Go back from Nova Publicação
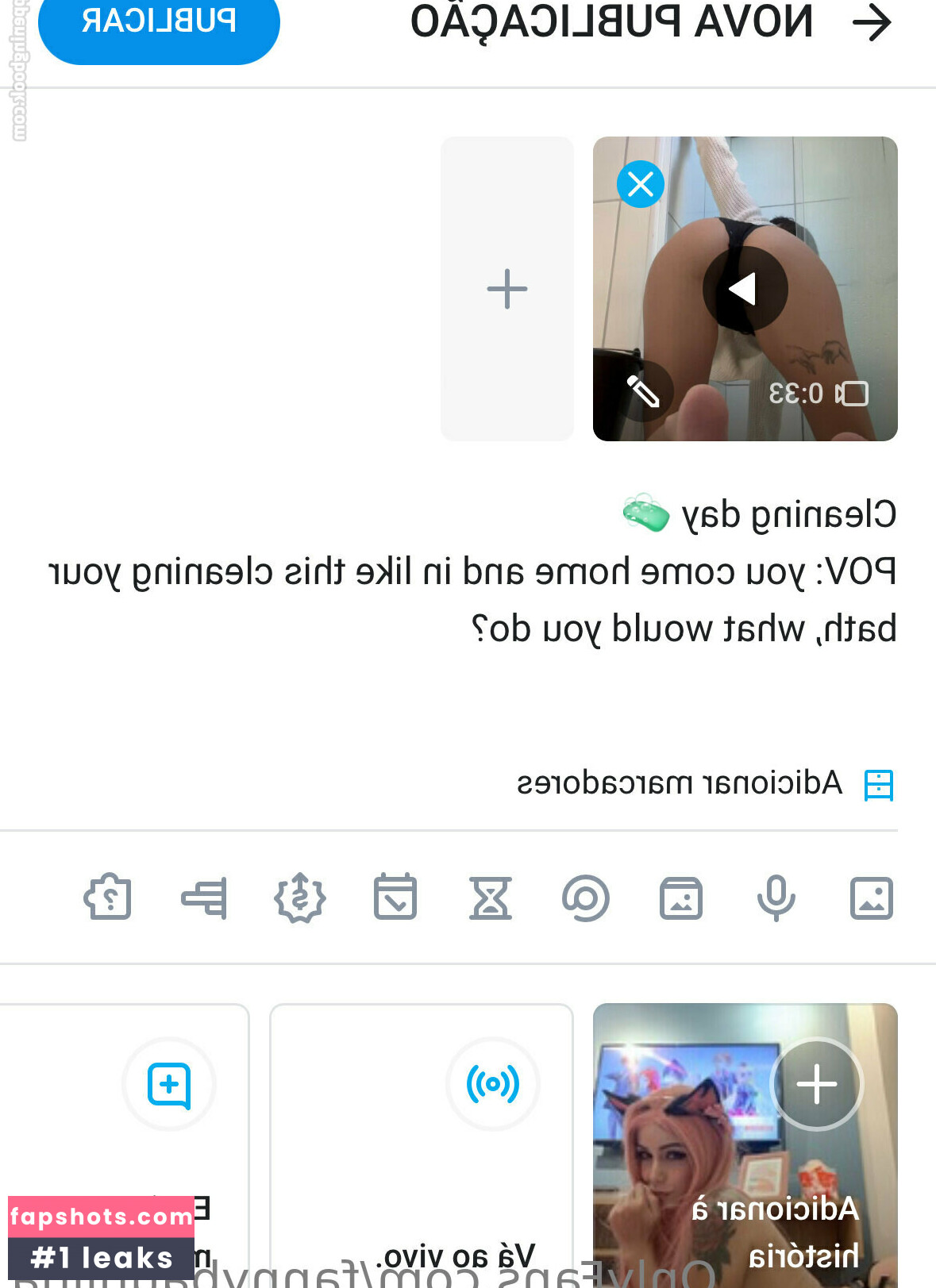The width and height of the screenshot is (936, 1288). point(872,23)
